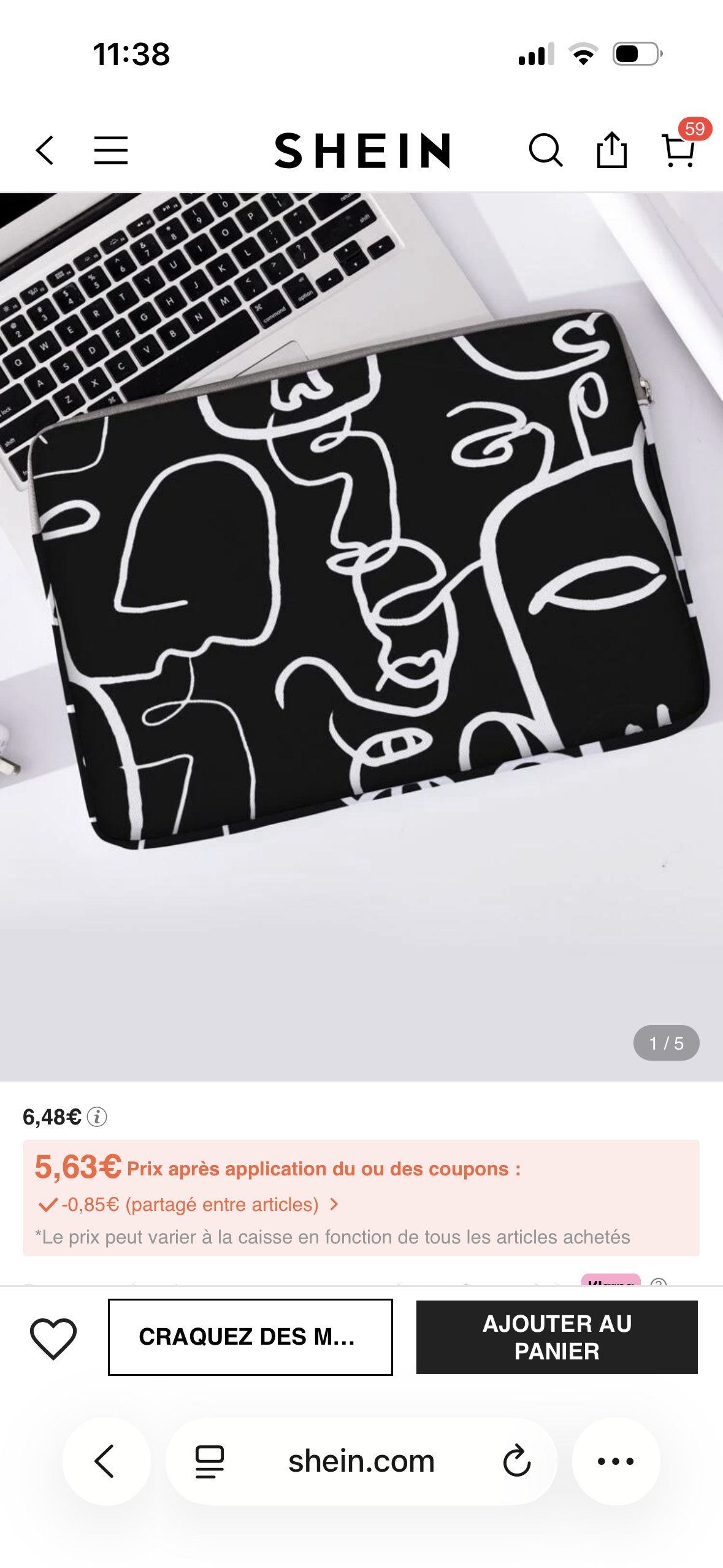Go back to the previous SHEIN page

click(x=45, y=150)
